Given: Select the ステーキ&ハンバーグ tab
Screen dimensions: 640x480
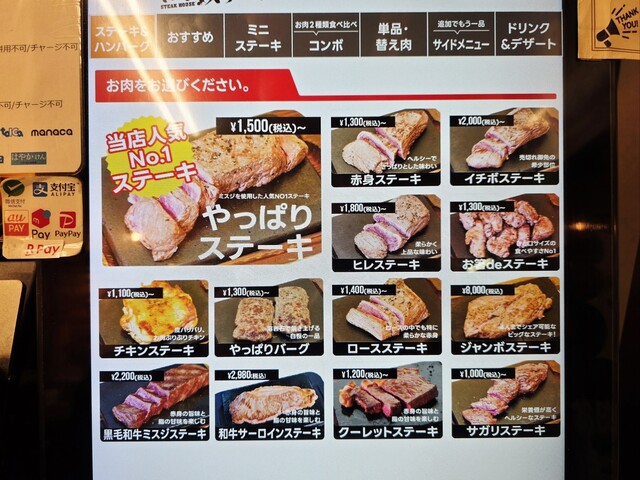Looking at the screenshot, I should coord(122,36).
